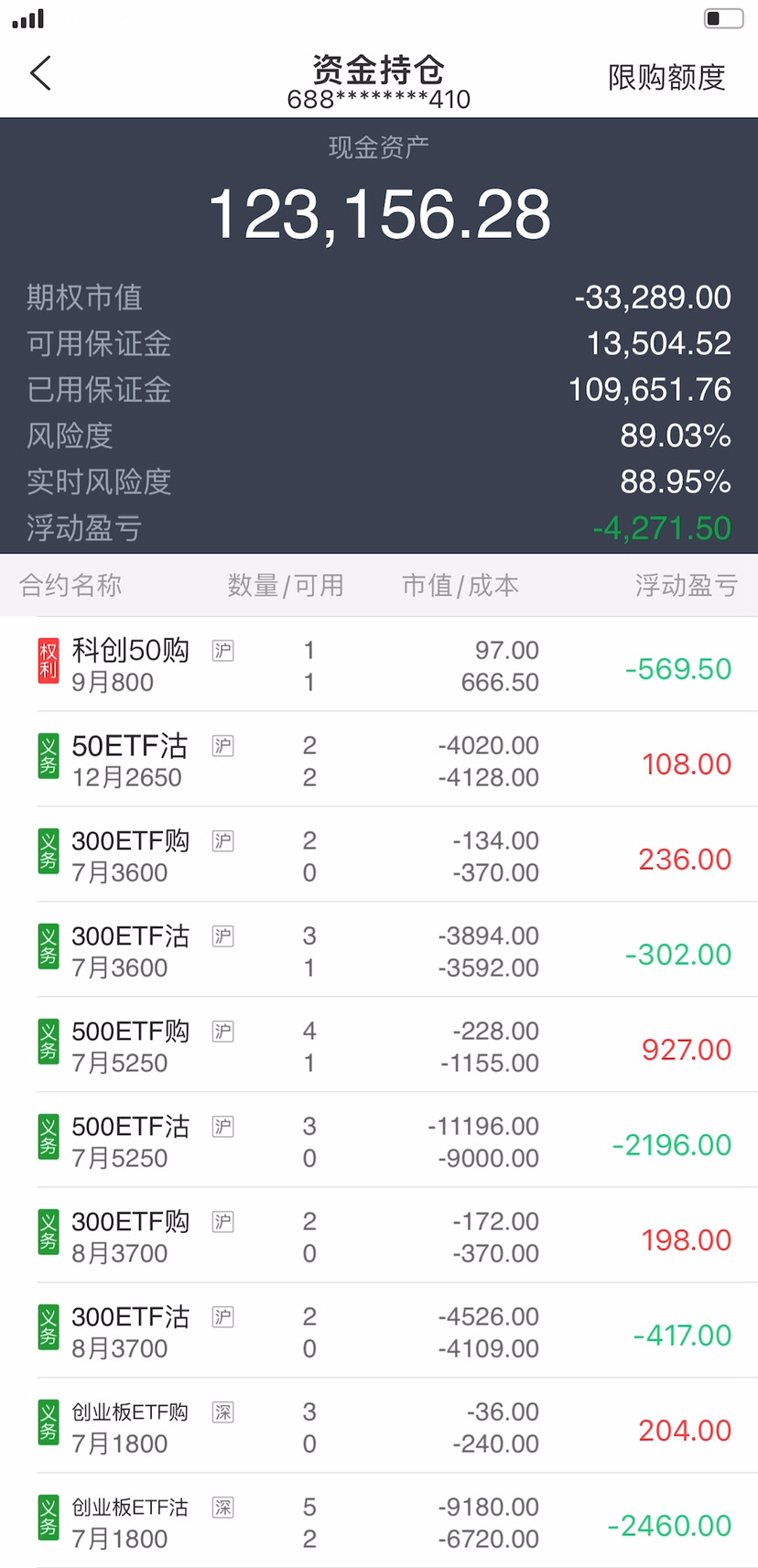
Task: Choose the 300ETF沽 8月3700 position
Action: (x=379, y=1332)
